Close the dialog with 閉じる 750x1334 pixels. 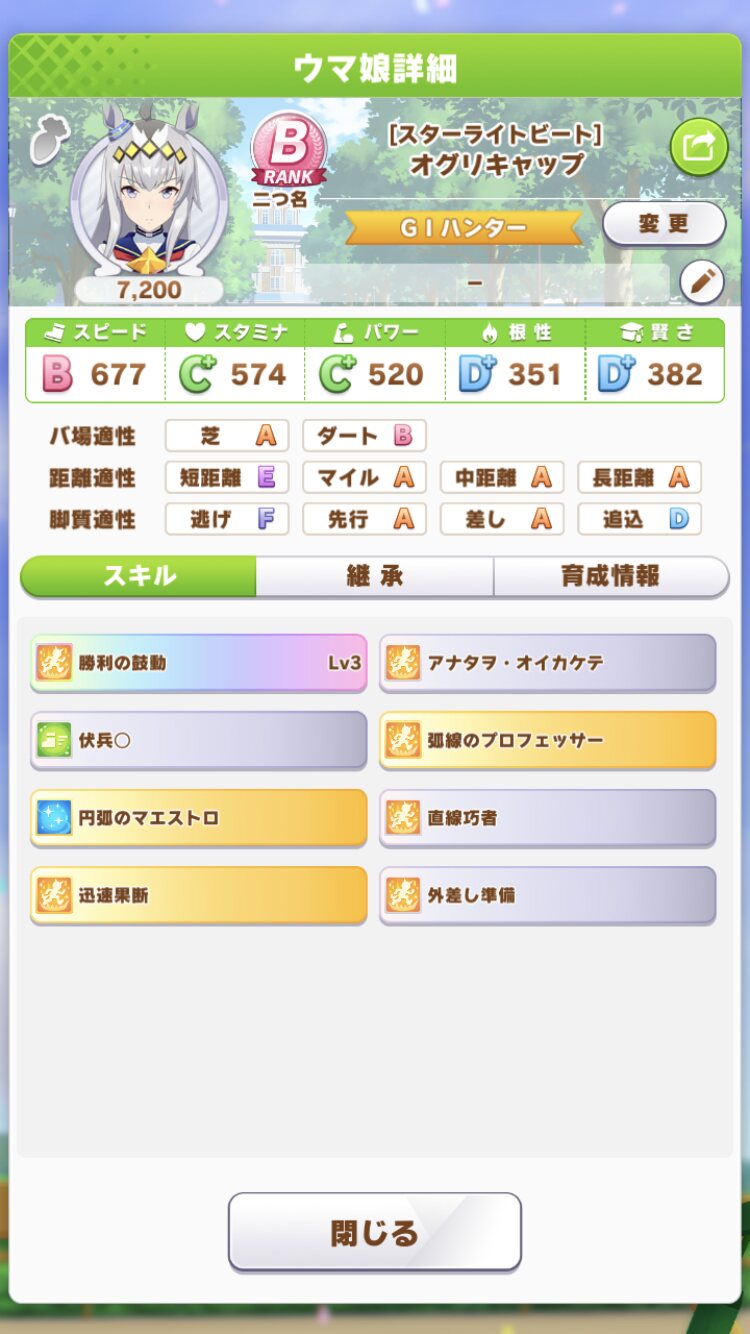coord(375,1232)
